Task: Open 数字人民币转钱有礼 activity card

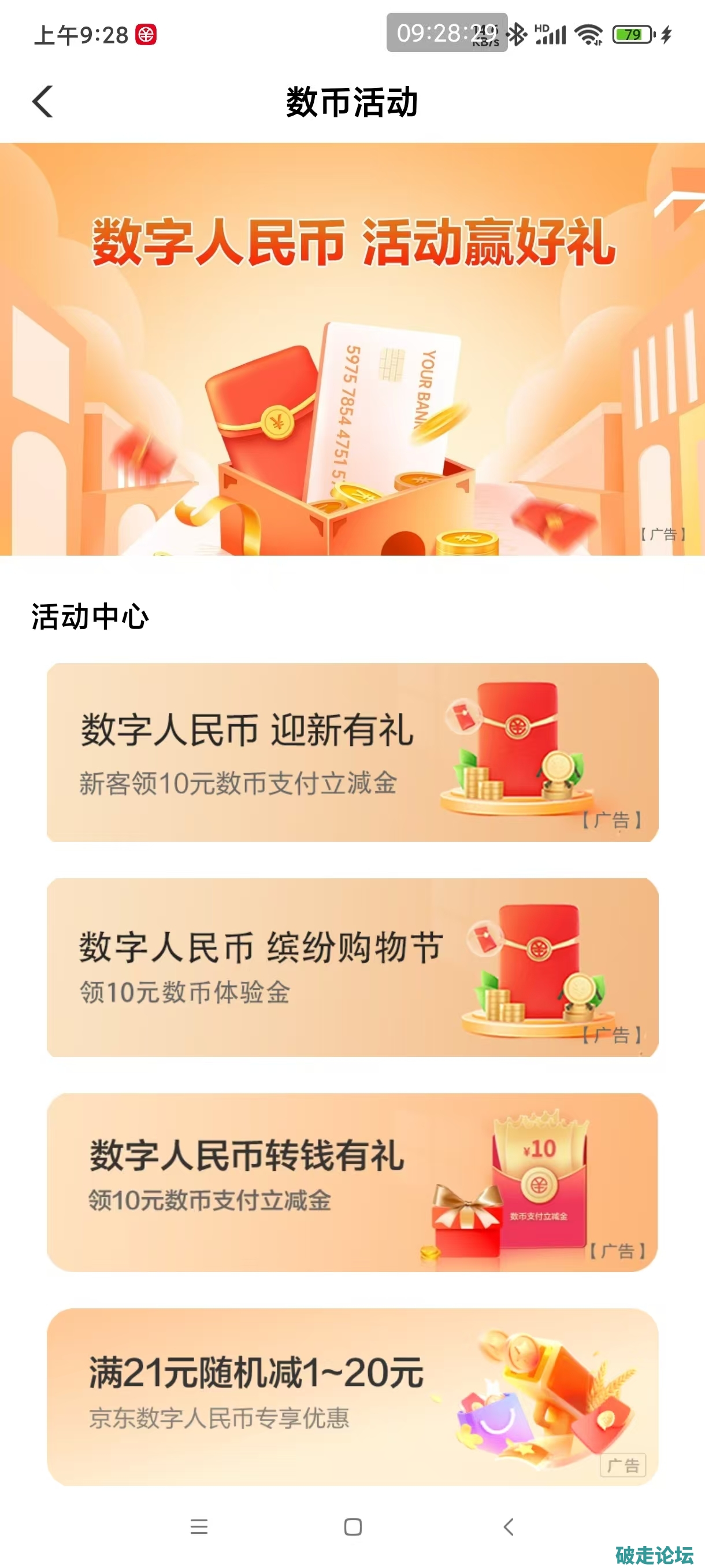Action: click(x=352, y=1182)
